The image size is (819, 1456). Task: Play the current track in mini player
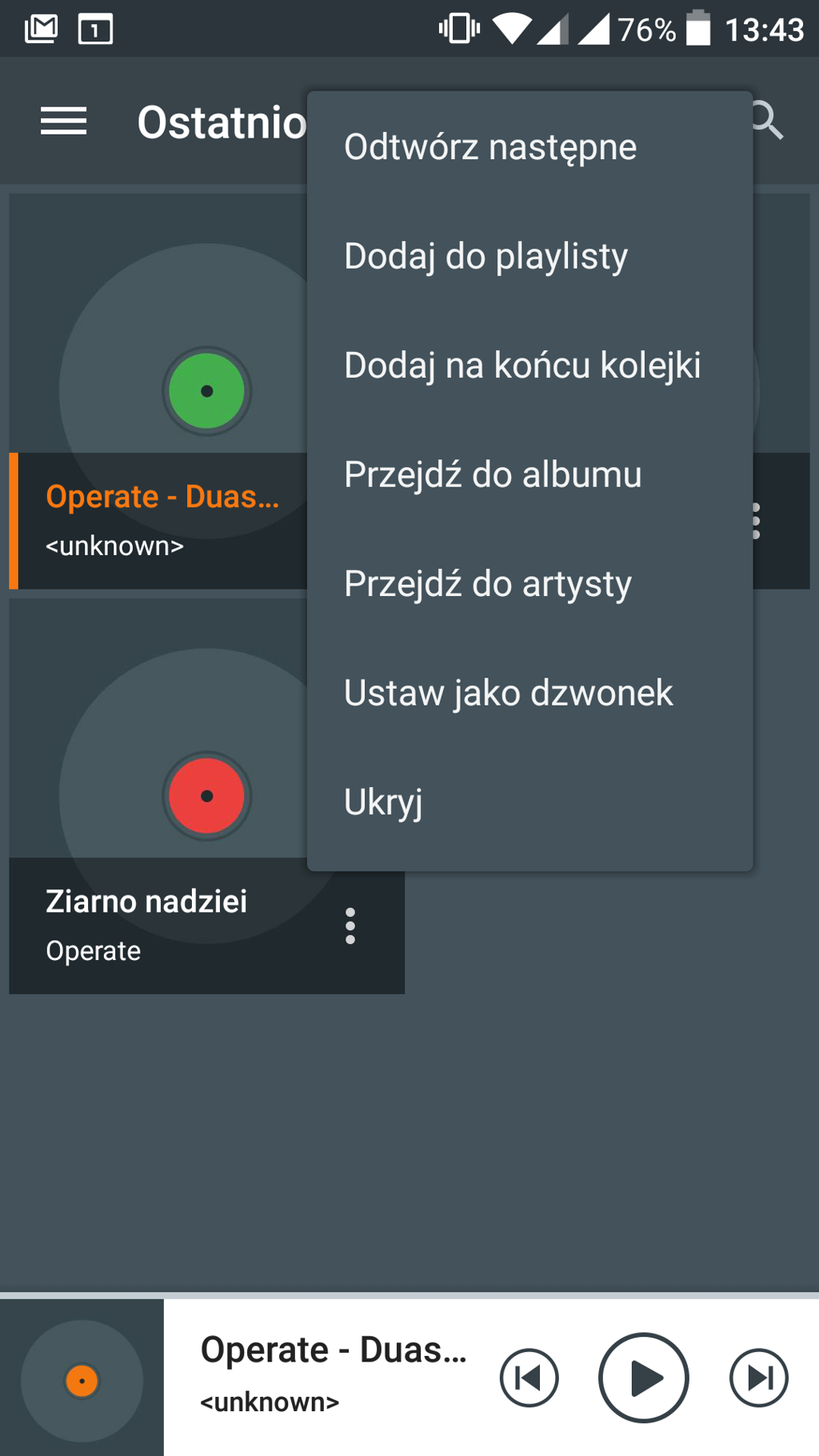[643, 1378]
